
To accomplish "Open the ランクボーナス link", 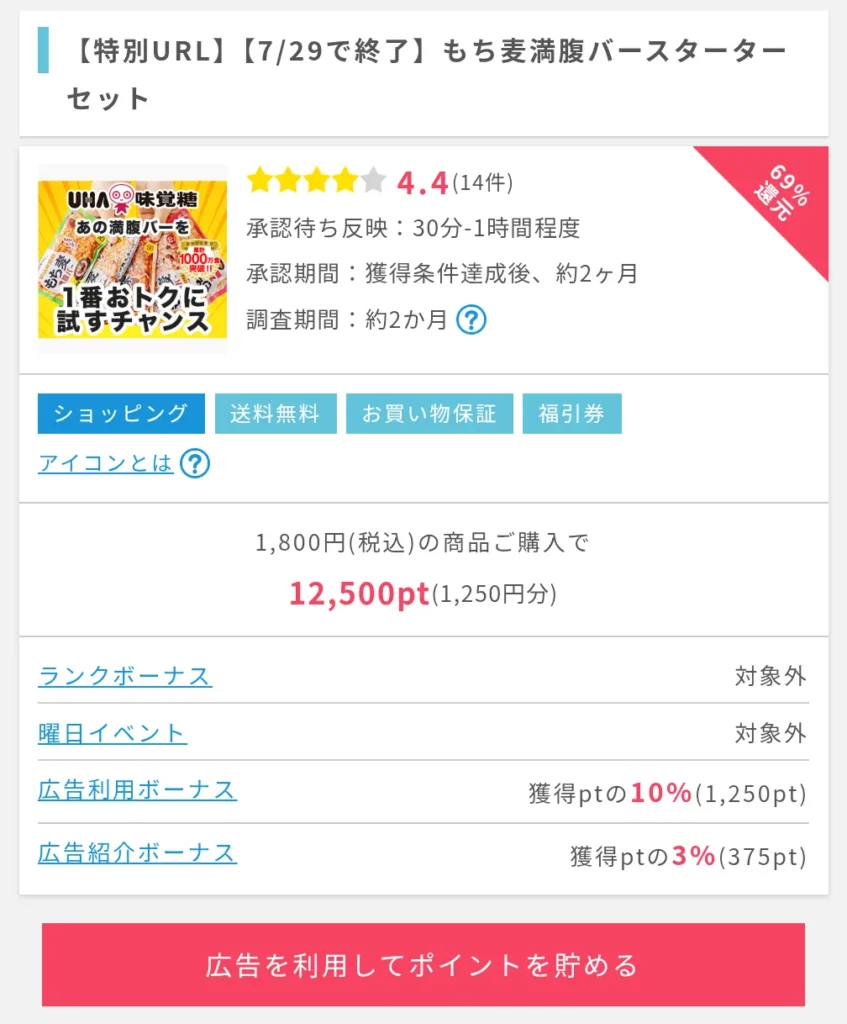I will (x=125, y=676).
